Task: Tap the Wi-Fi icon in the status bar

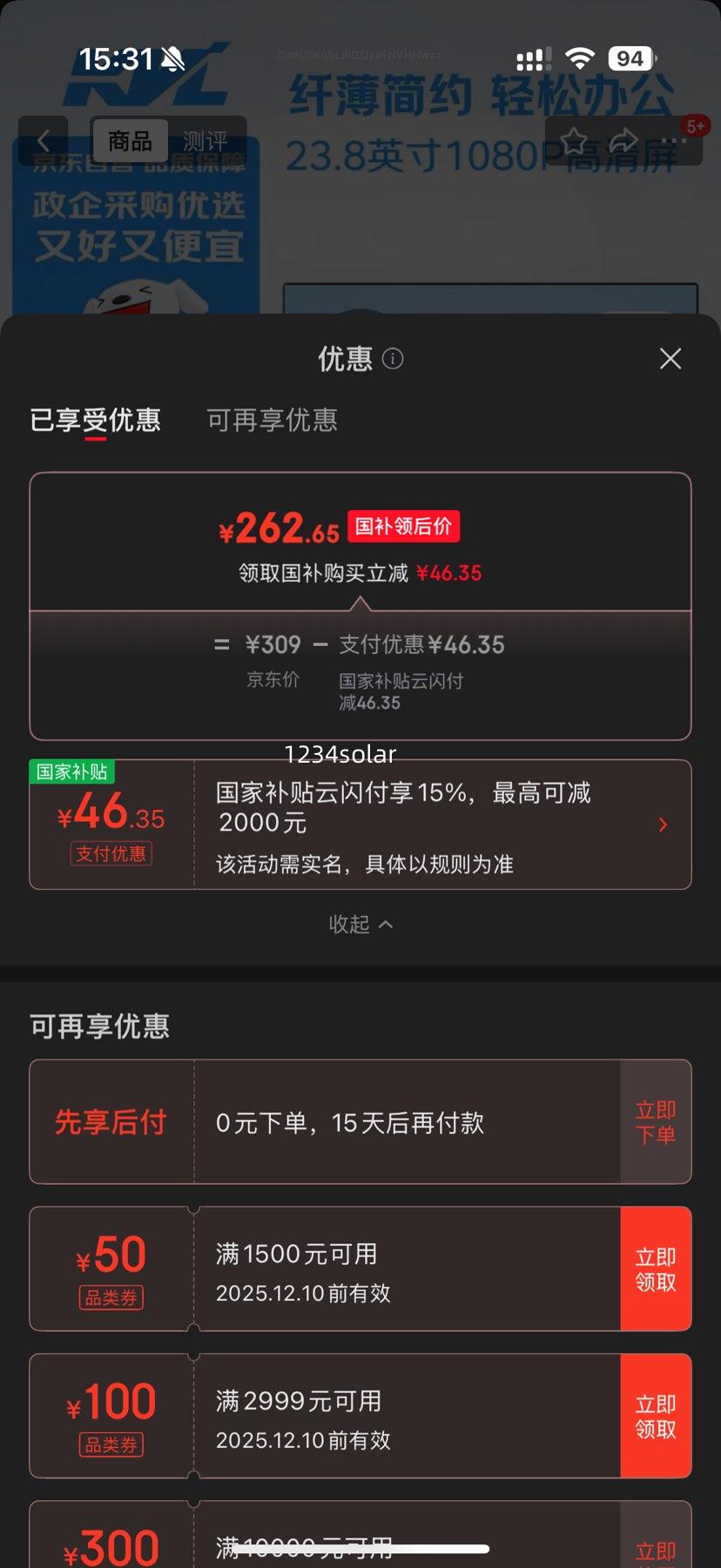Action: tap(578, 57)
